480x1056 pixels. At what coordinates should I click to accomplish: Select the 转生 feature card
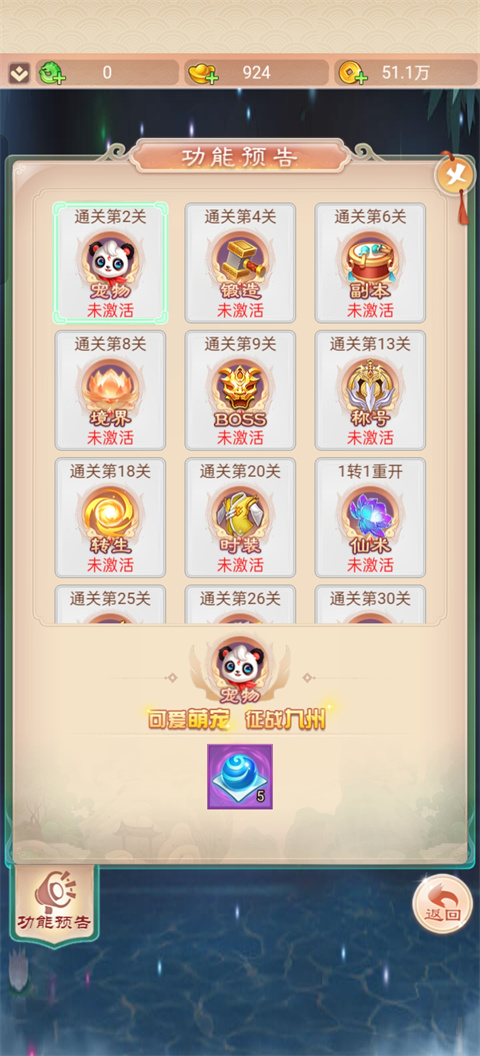(110, 517)
